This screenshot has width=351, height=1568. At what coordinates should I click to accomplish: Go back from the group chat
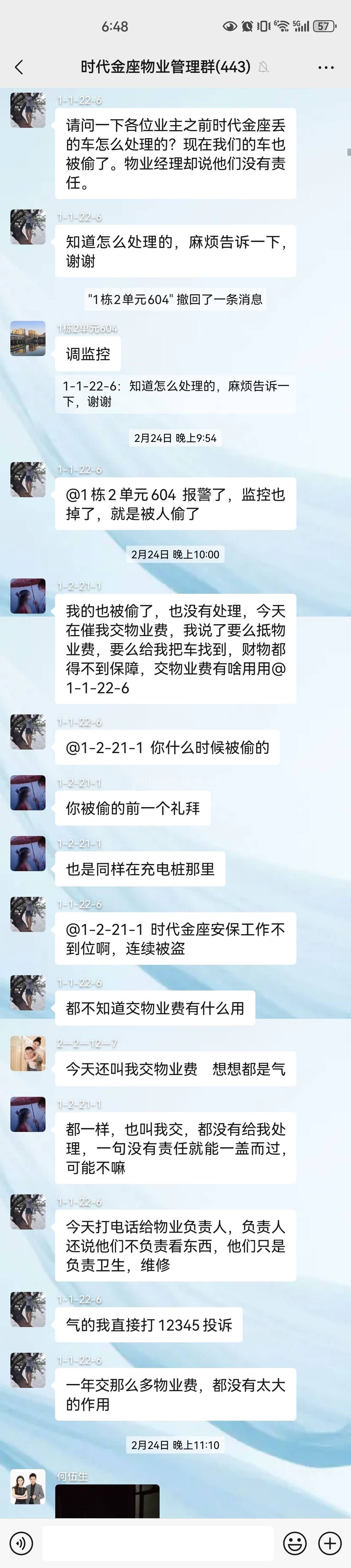point(19,67)
